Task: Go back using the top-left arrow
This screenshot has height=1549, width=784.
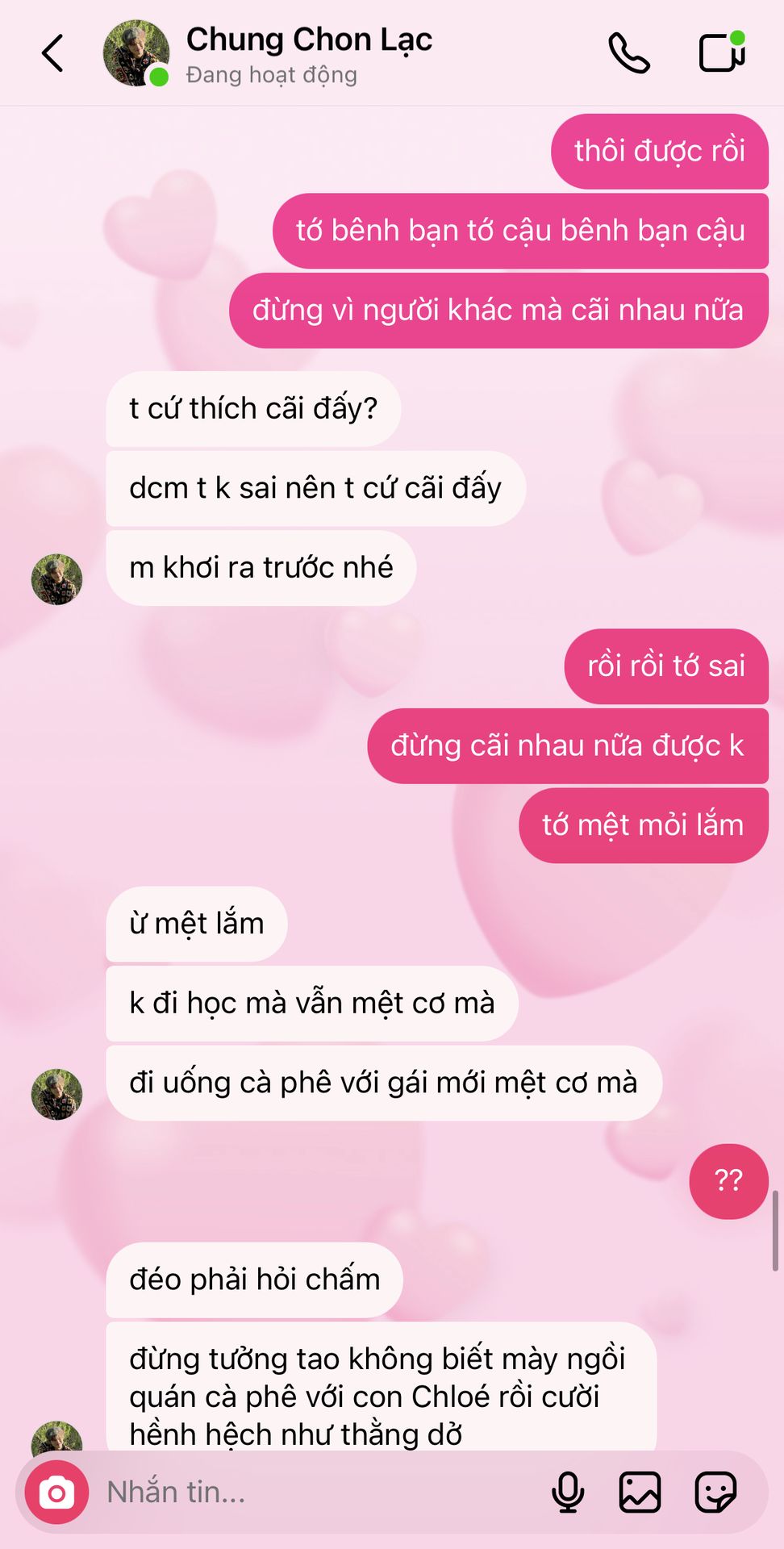Action: 52,53
